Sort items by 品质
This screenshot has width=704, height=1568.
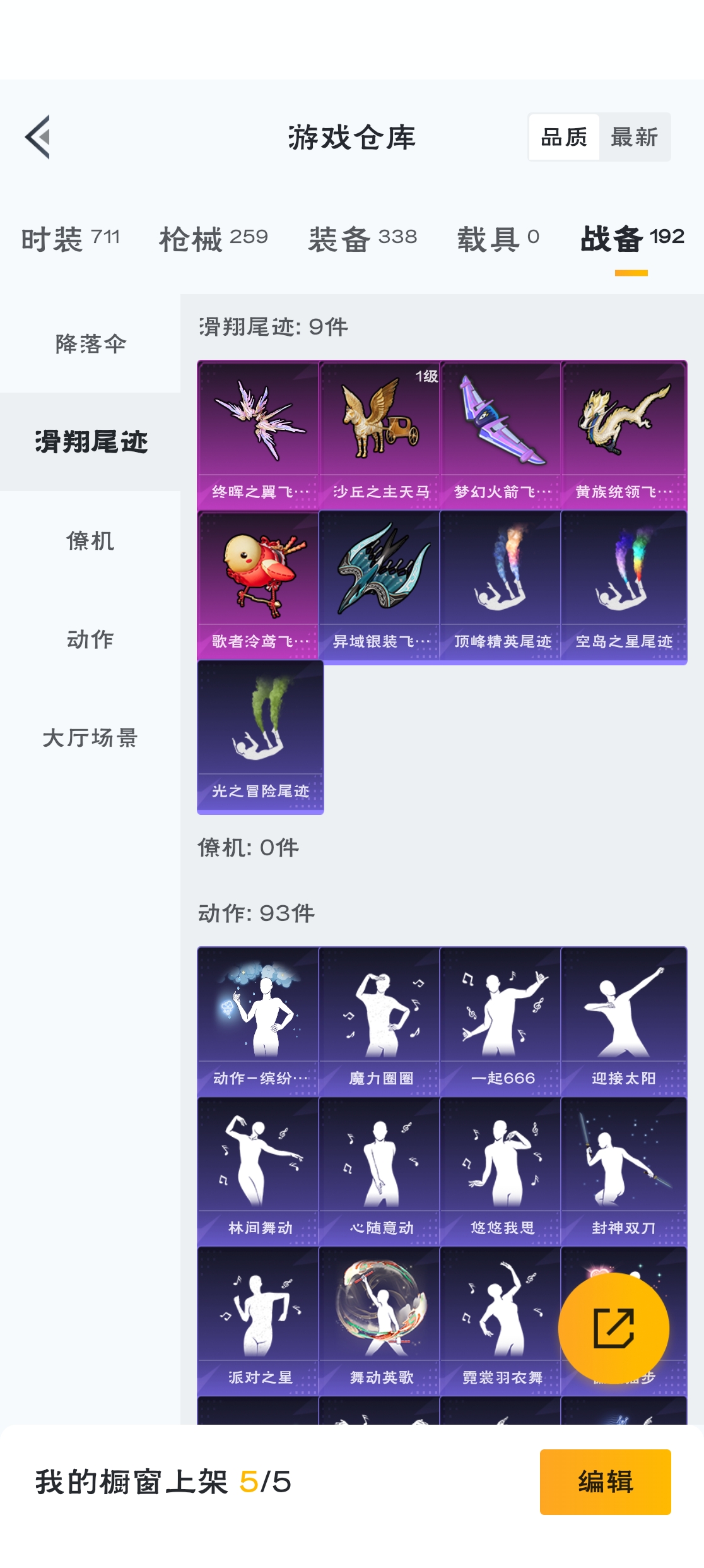click(564, 137)
